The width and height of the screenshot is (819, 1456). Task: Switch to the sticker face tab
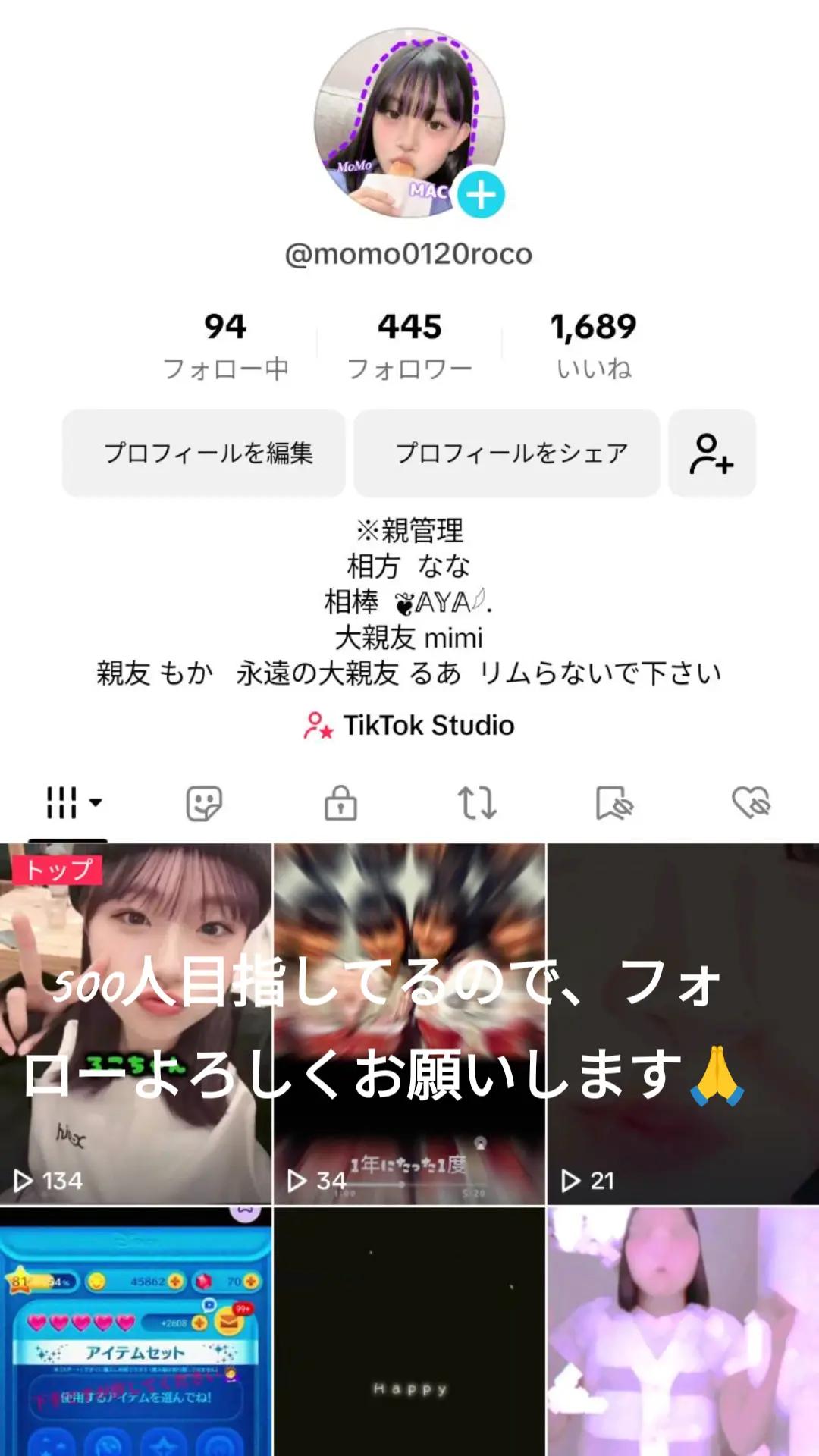coord(204,803)
